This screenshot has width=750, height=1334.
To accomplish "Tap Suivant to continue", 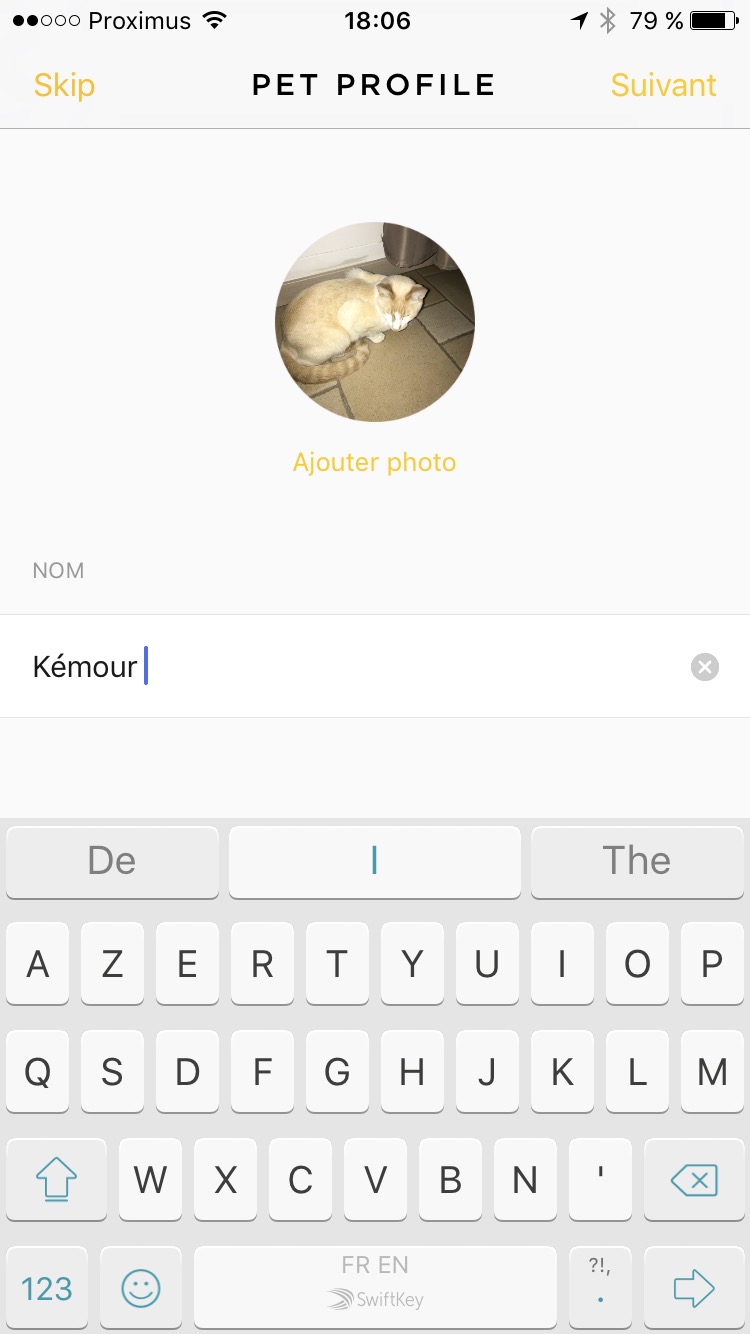I will tap(663, 85).
